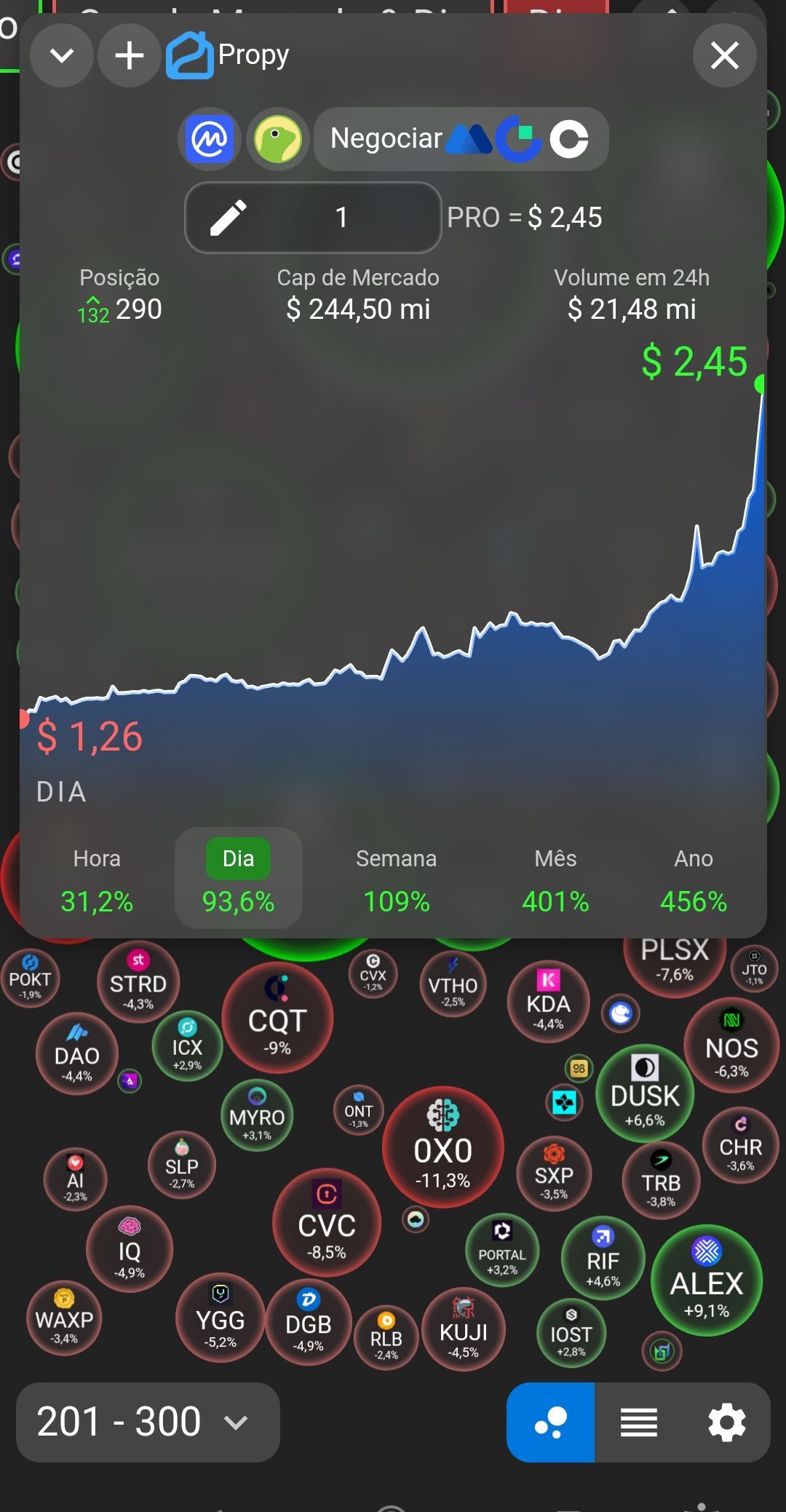Add Propy with the plus button
The height and width of the screenshot is (1512, 786).
(x=130, y=55)
